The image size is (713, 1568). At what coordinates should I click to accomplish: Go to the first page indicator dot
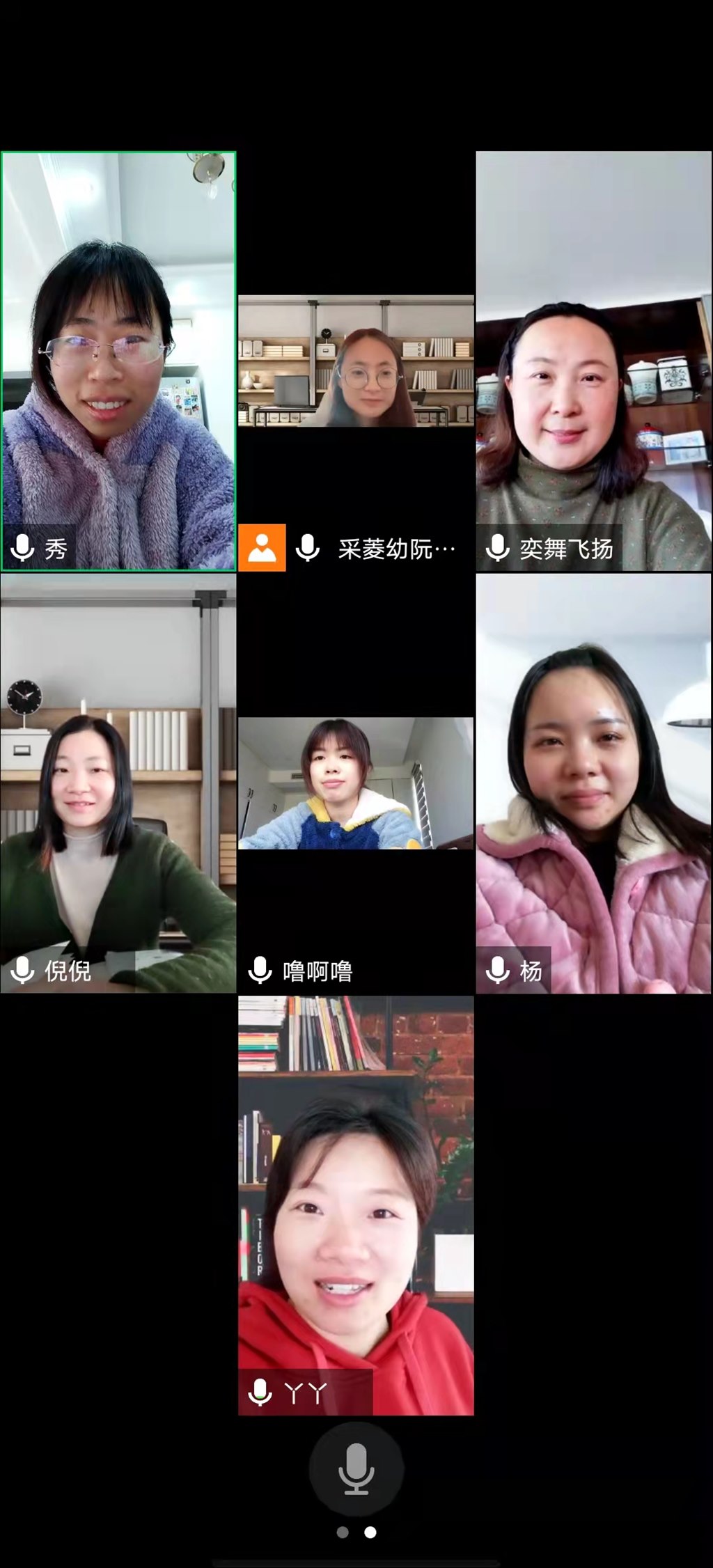coord(342,1532)
